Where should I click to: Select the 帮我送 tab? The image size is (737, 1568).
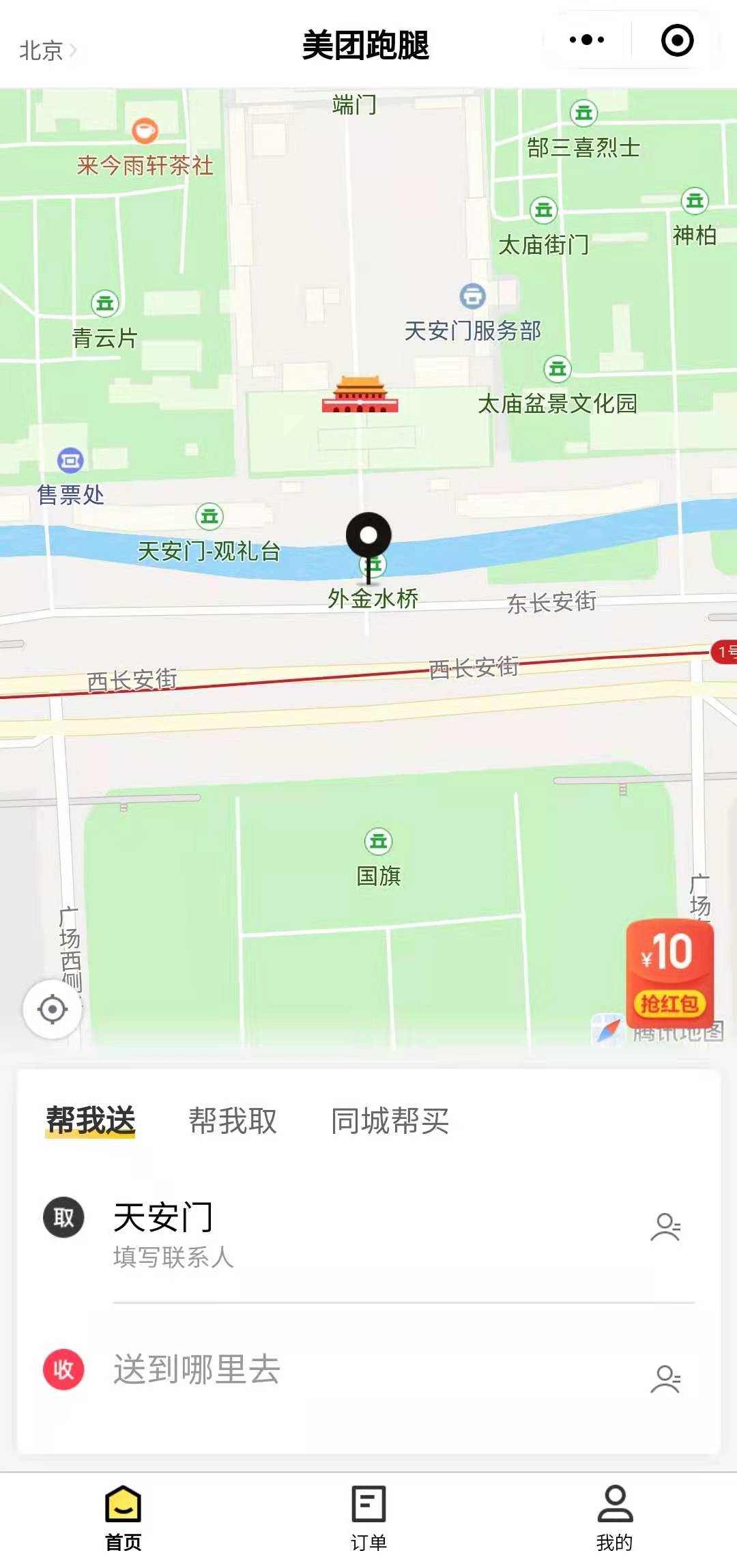pyautogui.click(x=91, y=1121)
